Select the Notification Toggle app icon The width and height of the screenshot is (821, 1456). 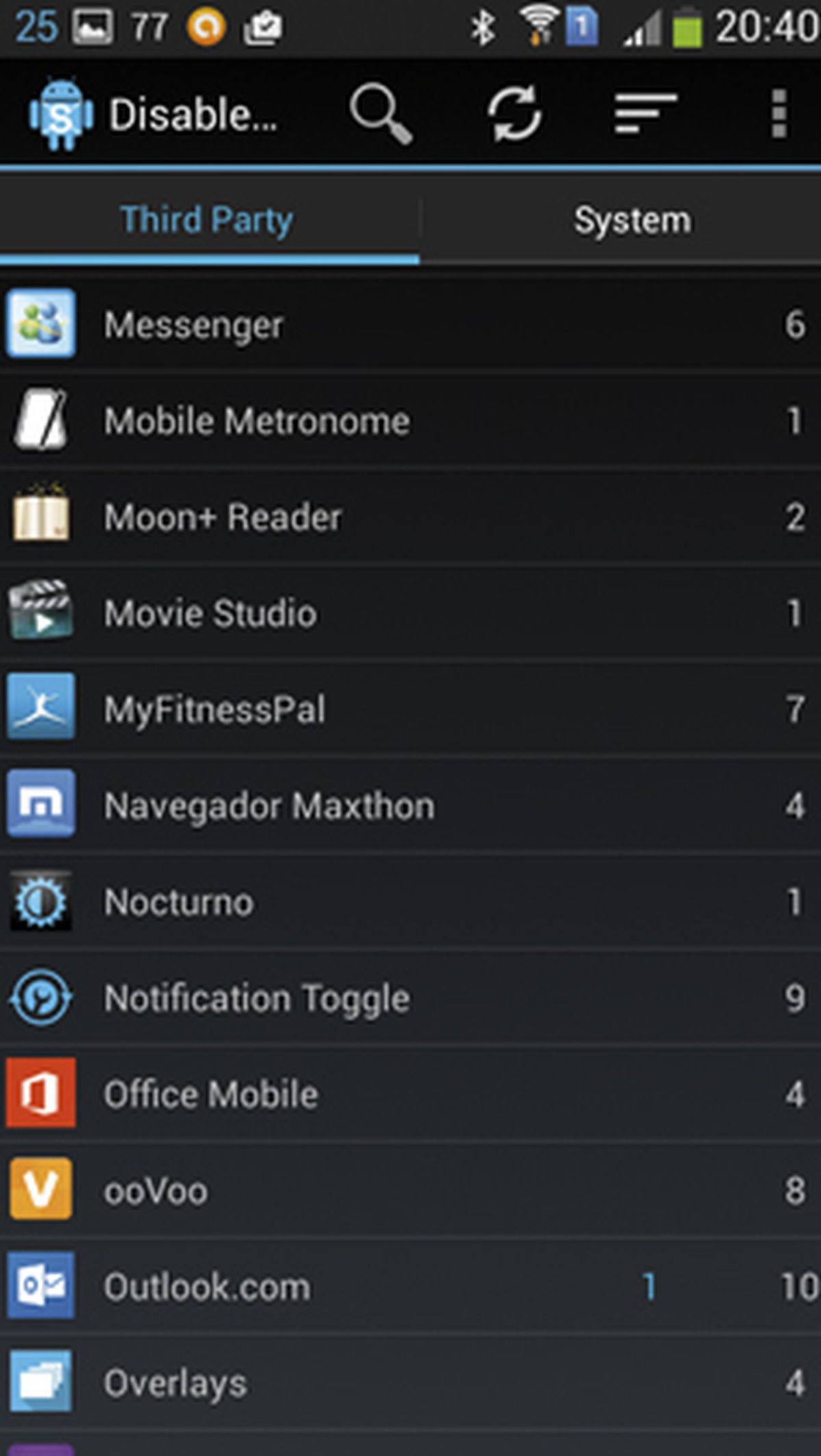(x=40, y=998)
